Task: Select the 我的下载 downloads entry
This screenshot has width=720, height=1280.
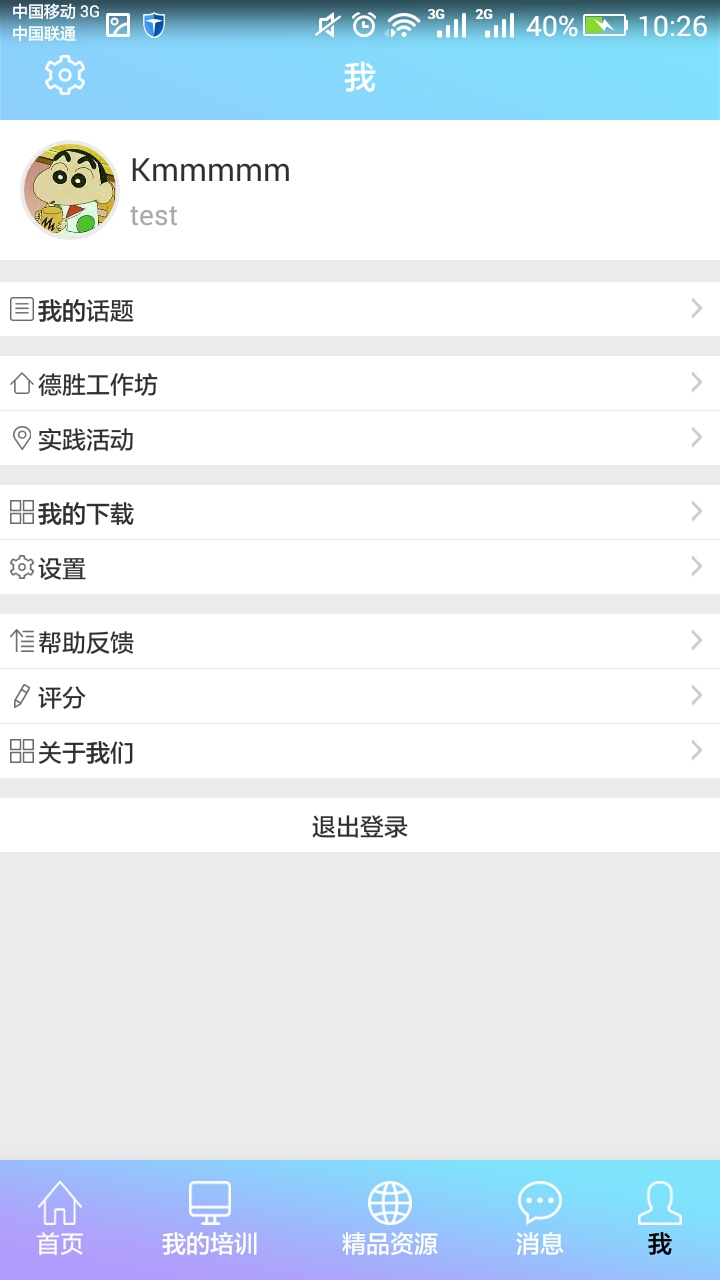Action: pos(360,512)
